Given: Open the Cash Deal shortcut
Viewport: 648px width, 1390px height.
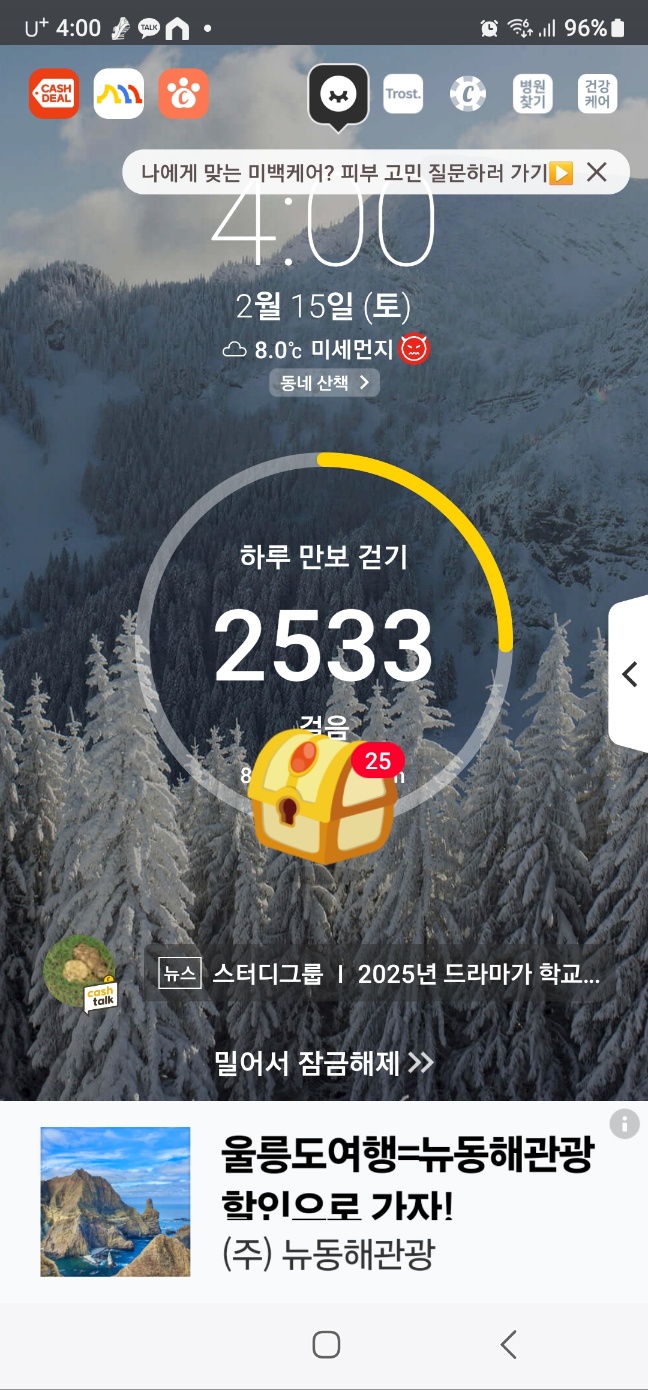Looking at the screenshot, I should pyautogui.click(x=54, y=94).
